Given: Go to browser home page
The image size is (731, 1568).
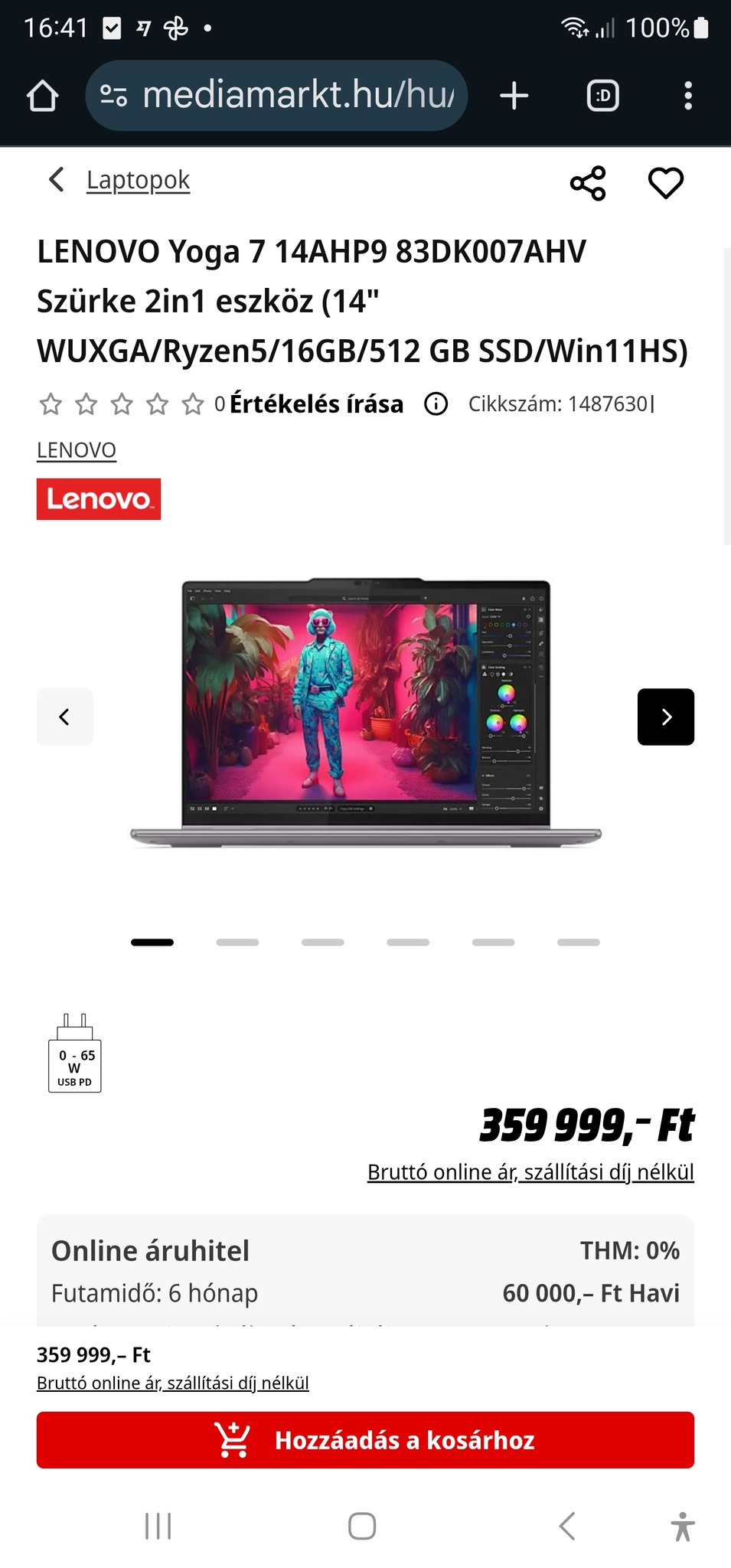Looking at the screenshot, I should tap(43, 96).
